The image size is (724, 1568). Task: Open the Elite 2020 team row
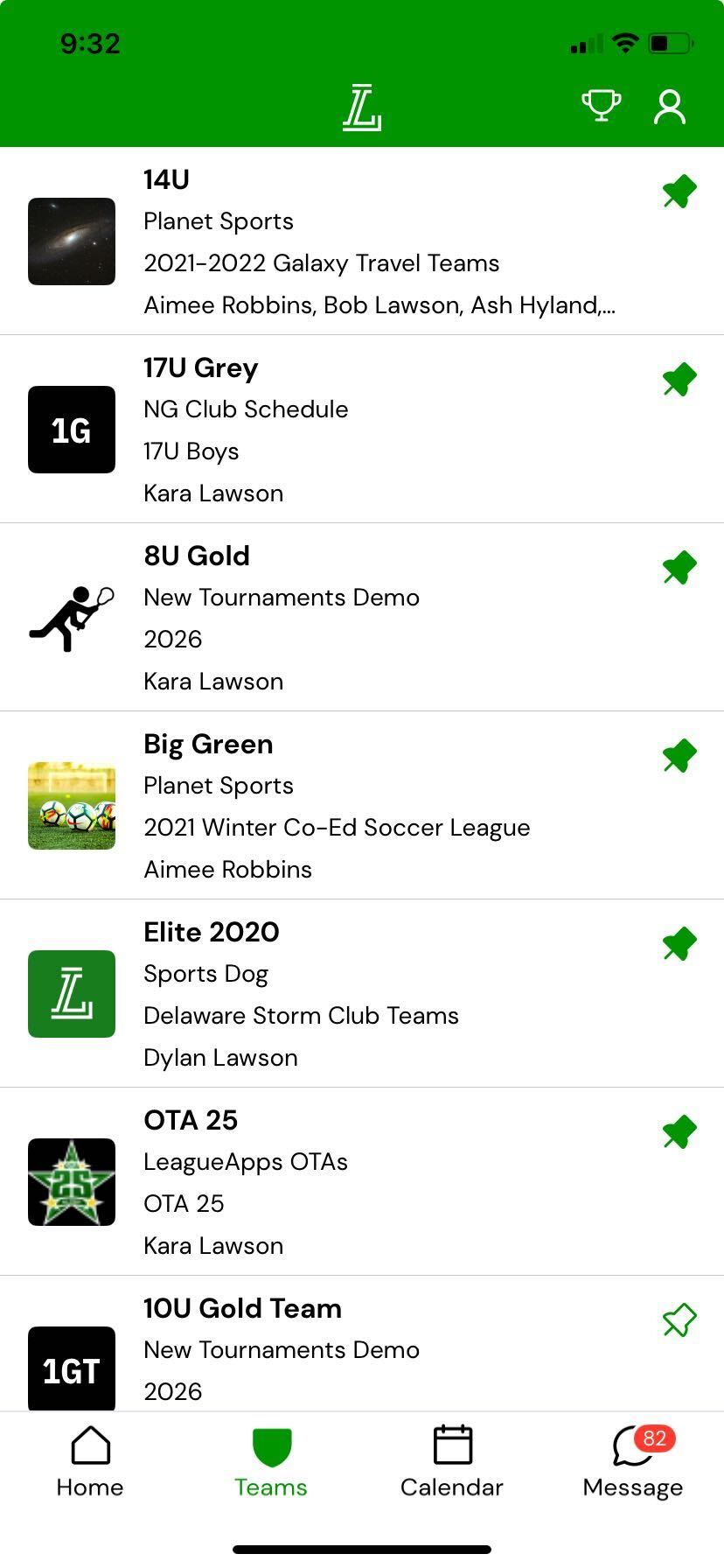[x=350, y=994]
